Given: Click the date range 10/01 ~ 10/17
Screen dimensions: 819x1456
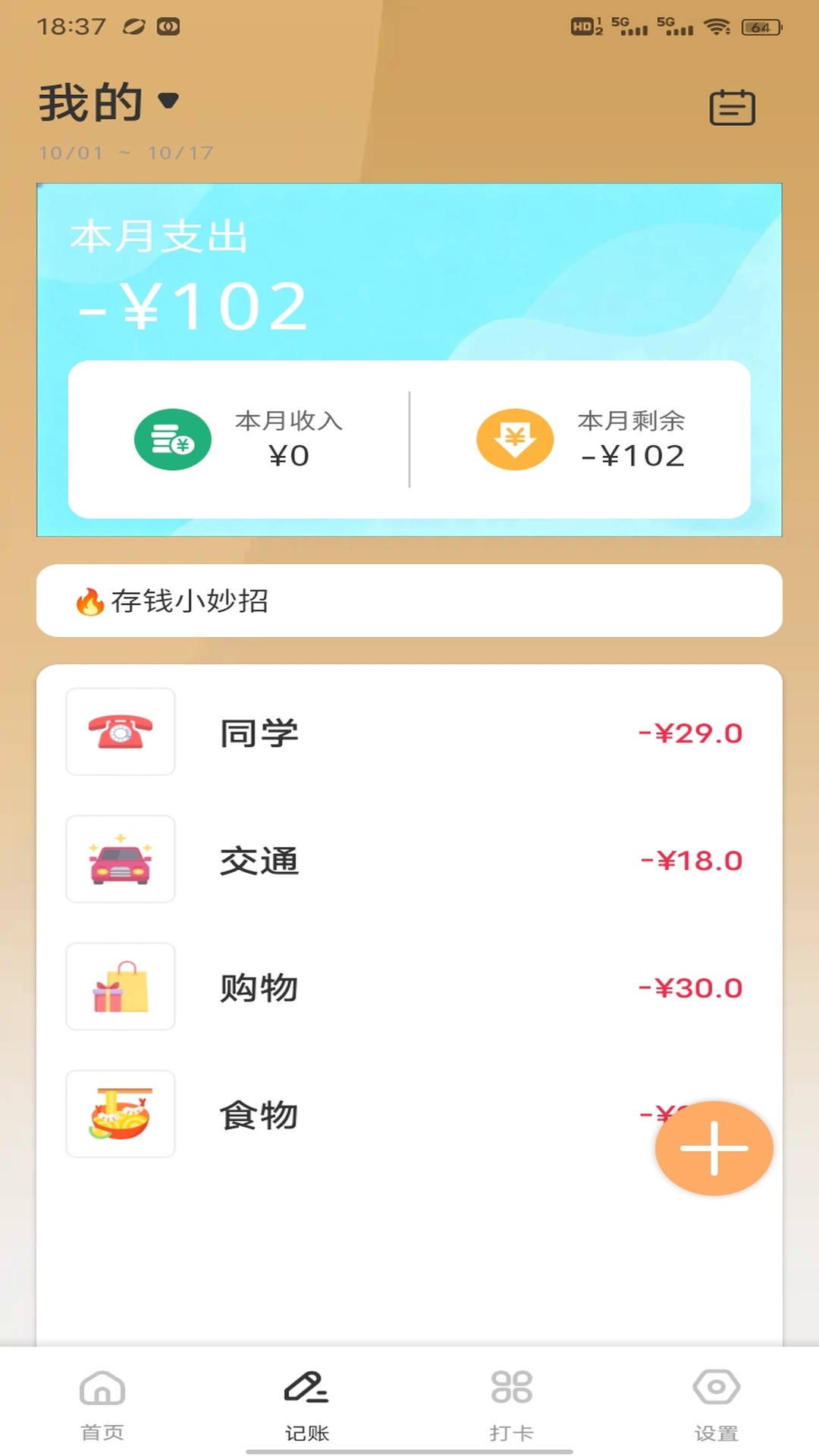Looking at the screenshot, I should pyautogui.click(x=125, y=152).
